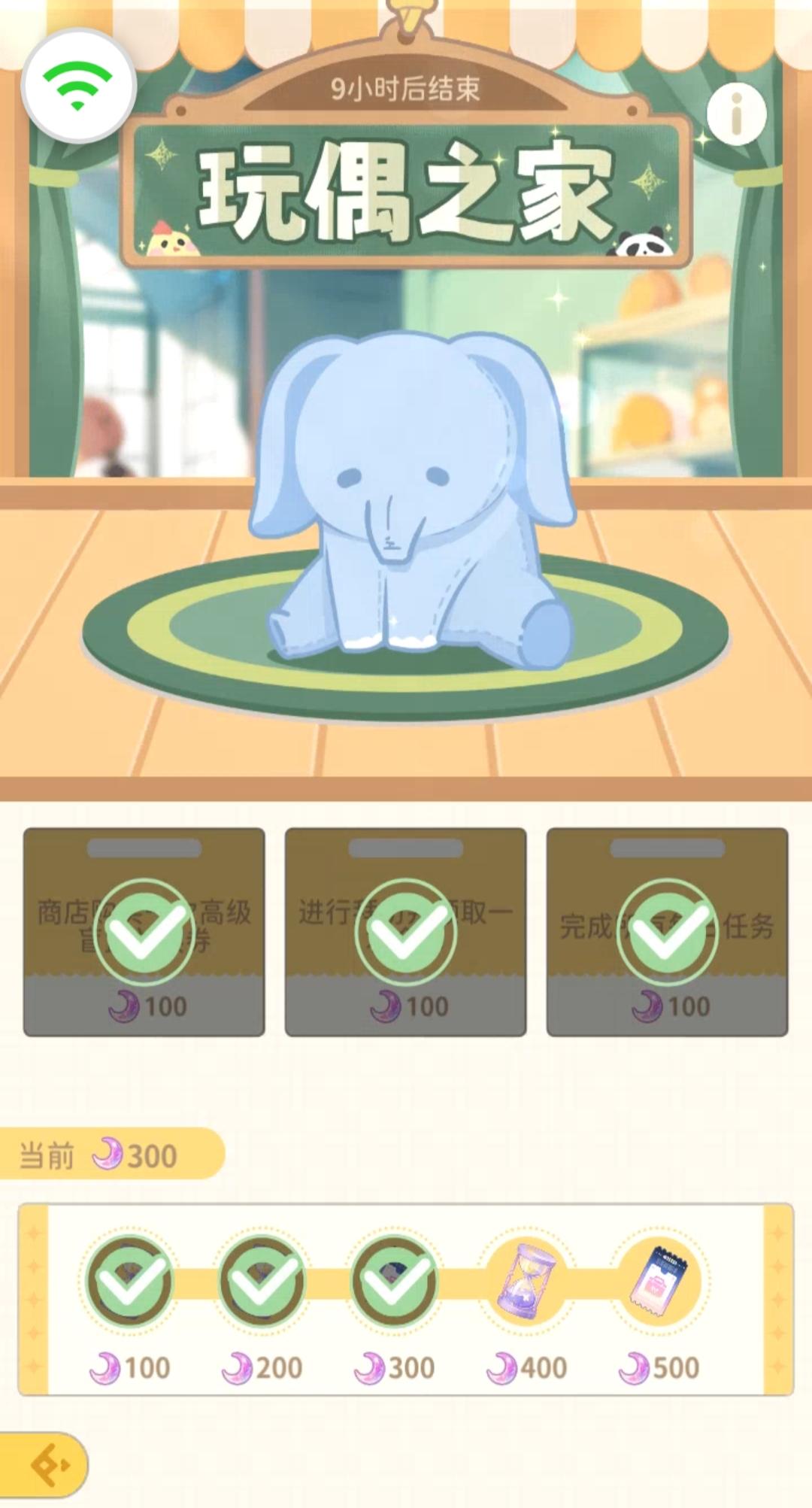Screen dimensions: 812x1508
Task: Tap the 9小时后结束 countdown banner
Action: tap(406, 89)
